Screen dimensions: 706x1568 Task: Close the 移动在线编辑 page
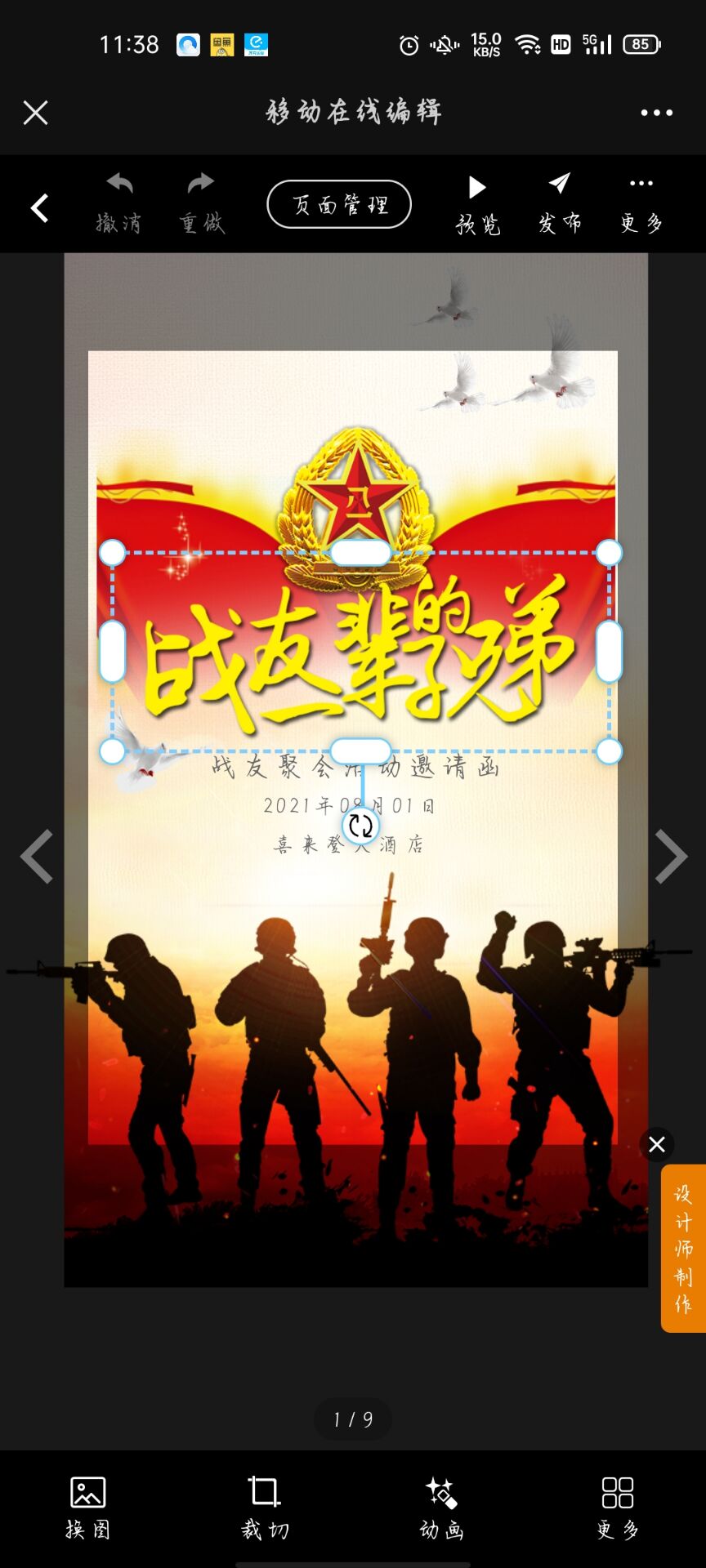(x=35, y=113)
